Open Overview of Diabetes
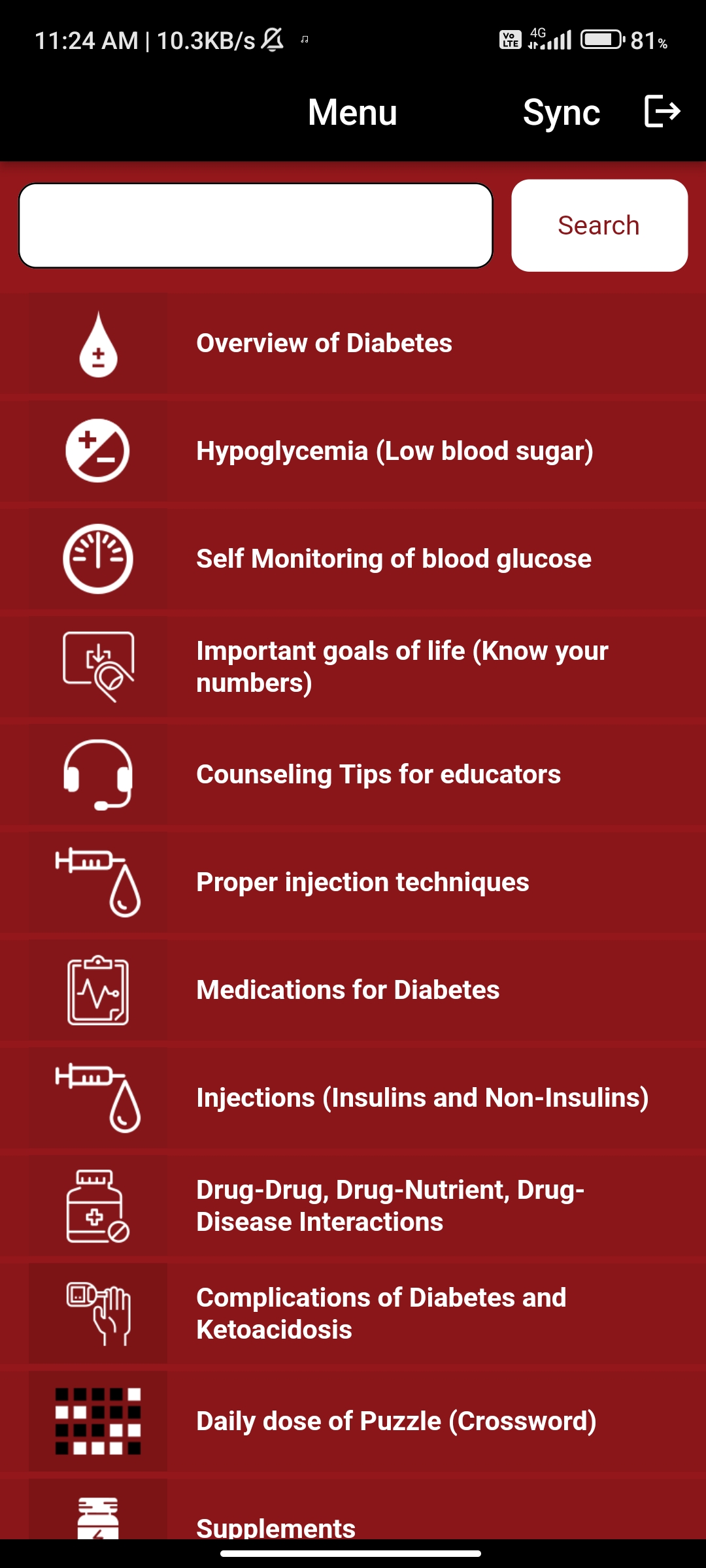706x1568 pixels. click(x=353, y=343)
